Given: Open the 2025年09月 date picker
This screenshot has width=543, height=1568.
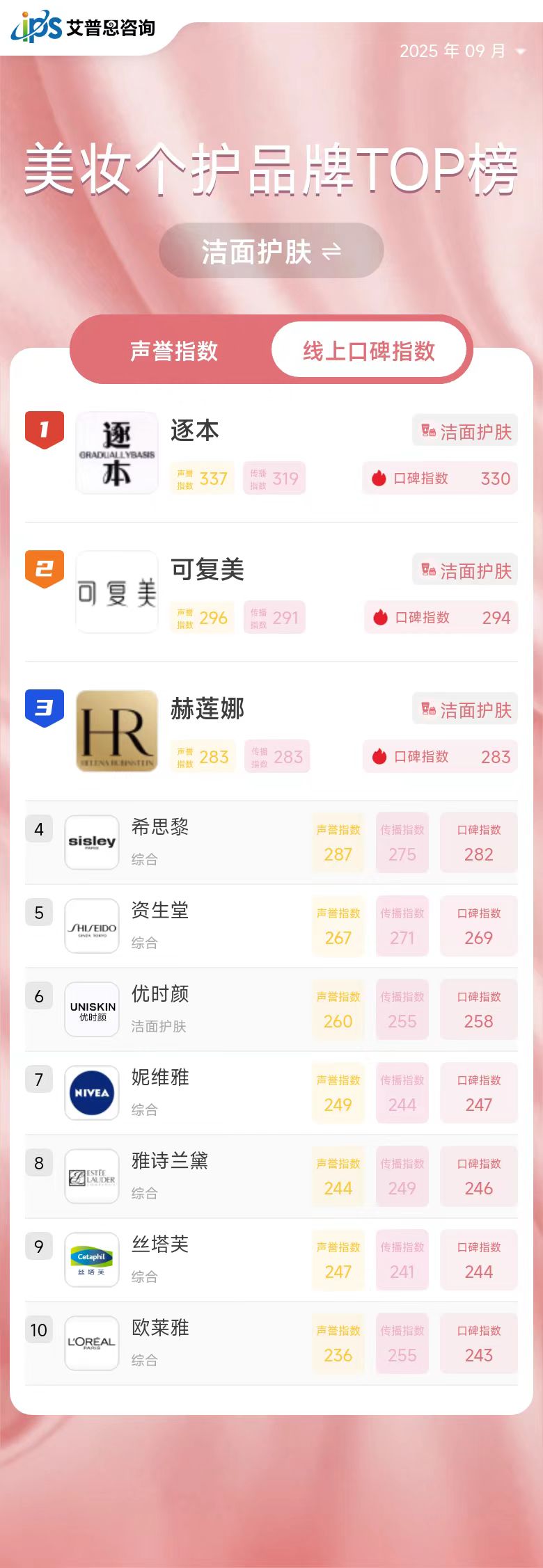Looking at the screenshot, I should tap(462, 51).
